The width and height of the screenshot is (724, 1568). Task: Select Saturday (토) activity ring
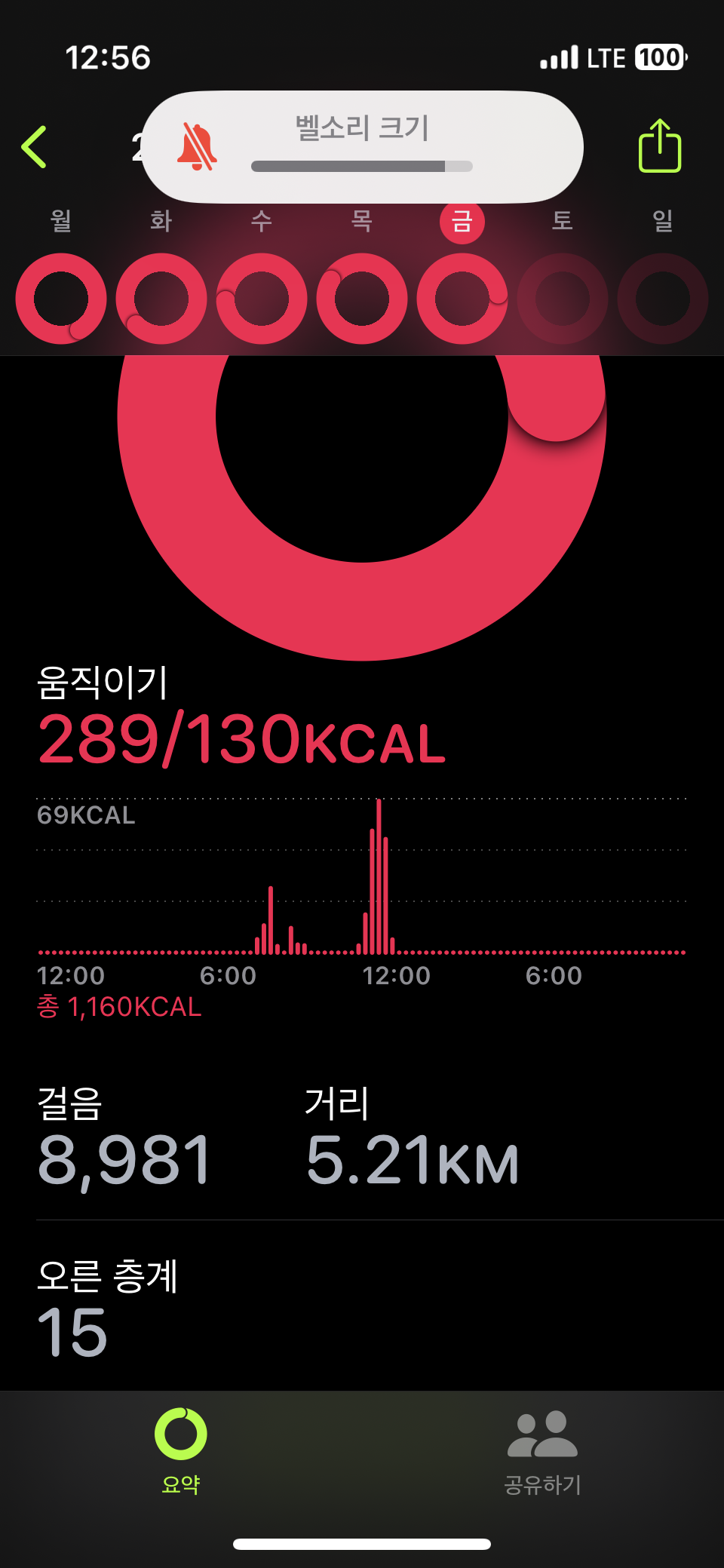click(563, 299)
